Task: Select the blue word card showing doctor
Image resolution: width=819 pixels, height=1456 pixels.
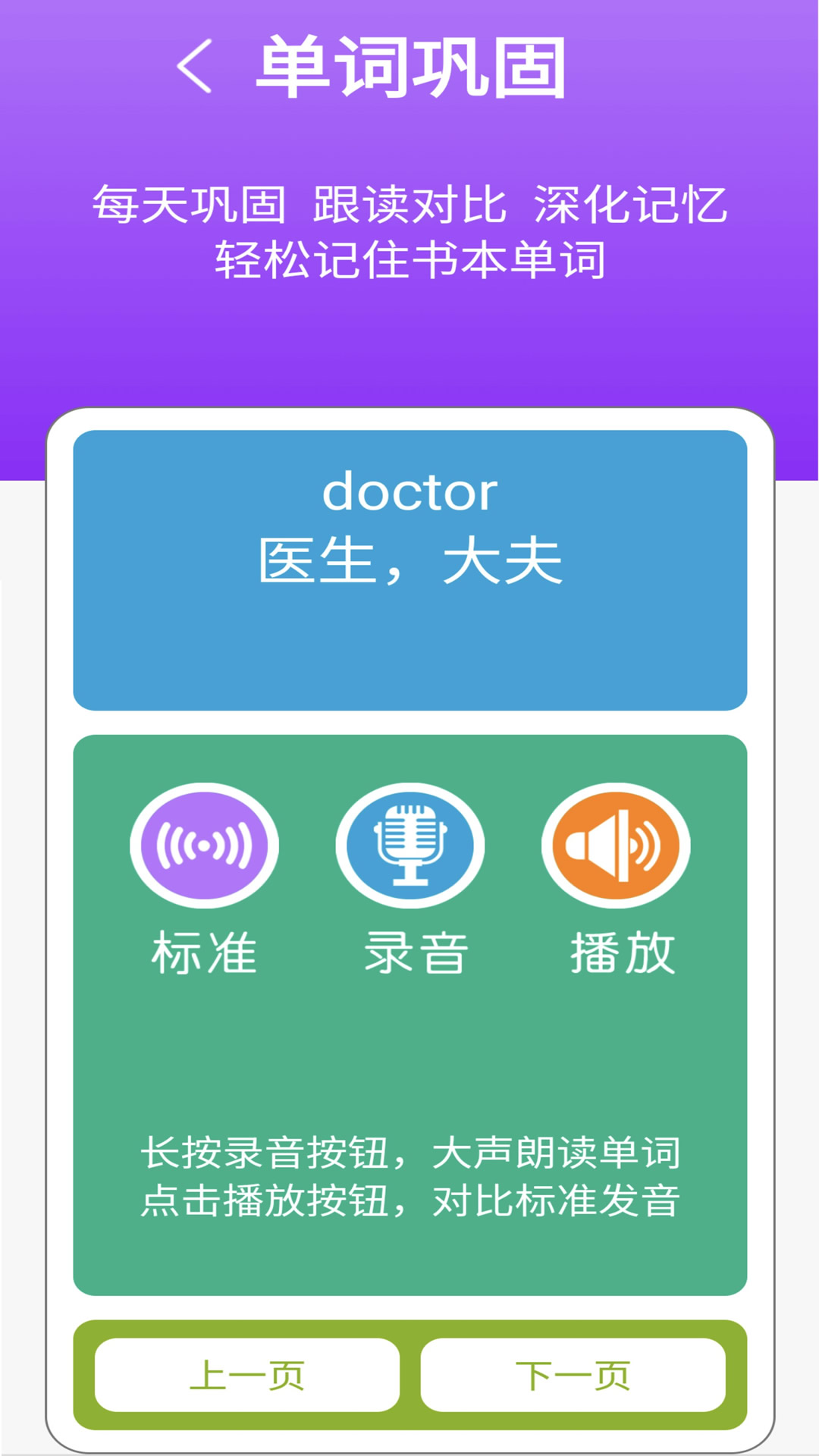Action: pyautogui.click(x=409, y=569)
